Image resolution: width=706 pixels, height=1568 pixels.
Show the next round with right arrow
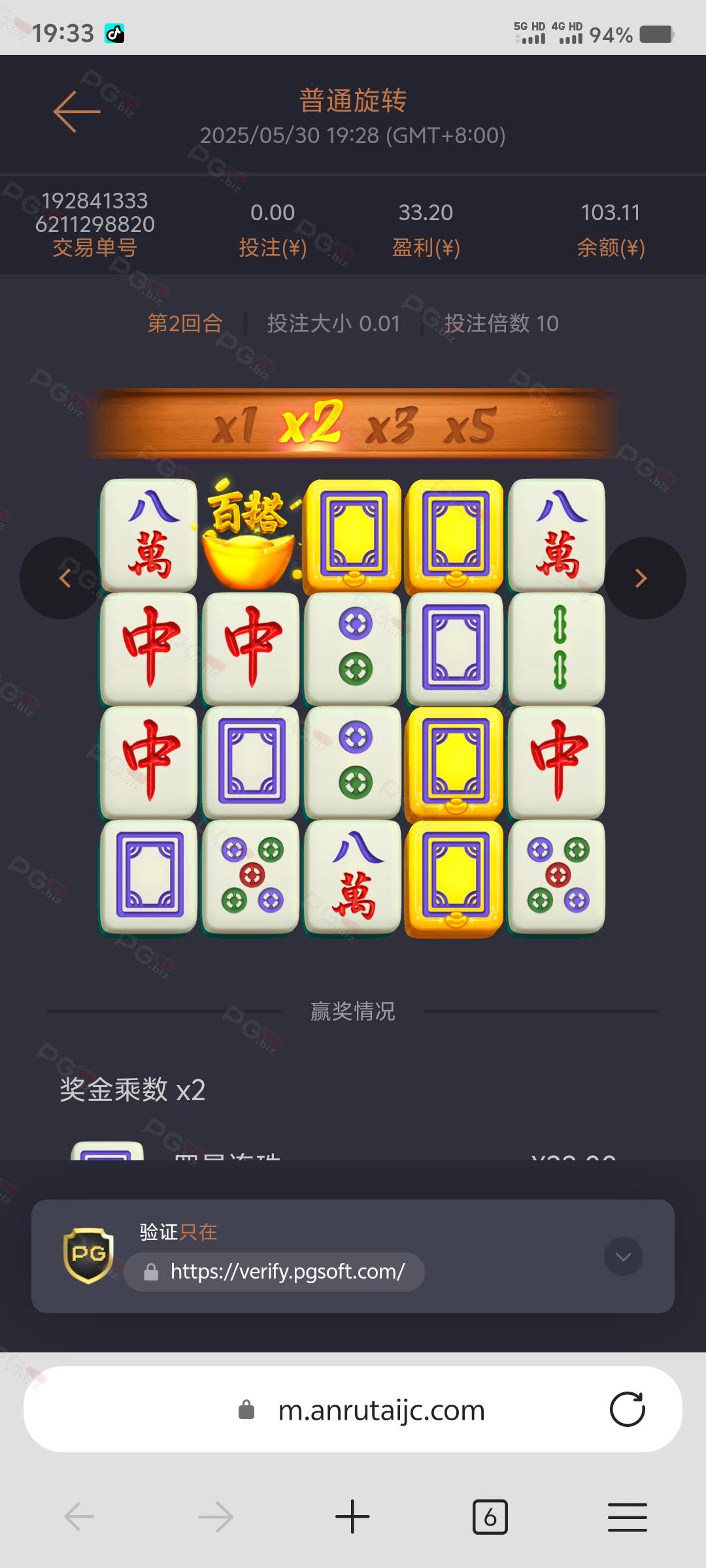644,578
